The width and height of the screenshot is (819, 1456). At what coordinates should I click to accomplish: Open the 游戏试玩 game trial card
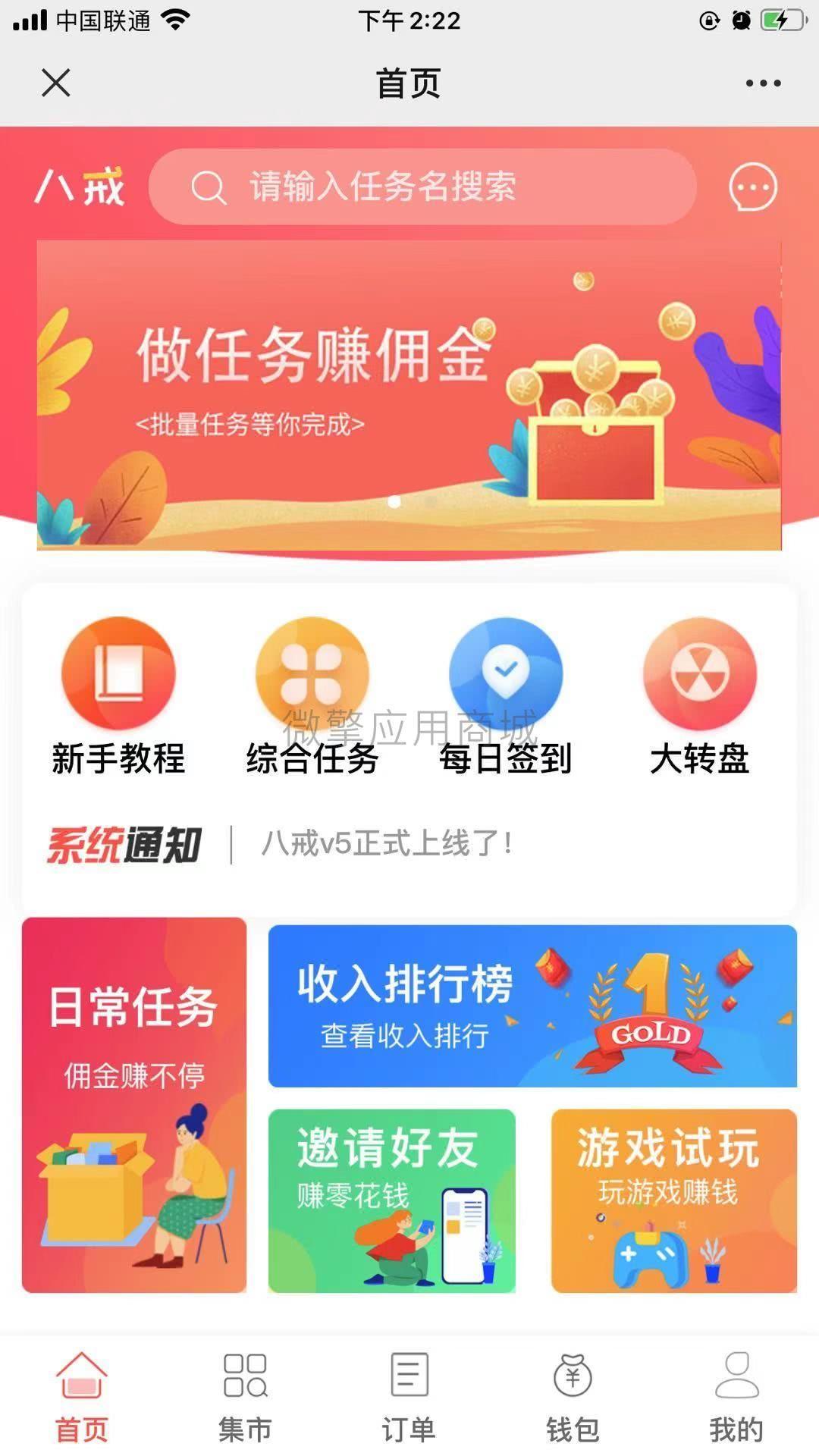[x=673, y=1200]
